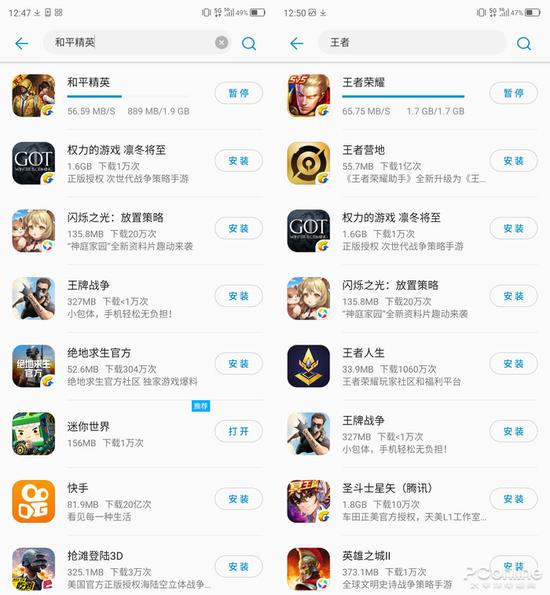This screenshot has width=550, height=595.
Task: Pause the 和平精英 download
Action: (x=239, y=93)
